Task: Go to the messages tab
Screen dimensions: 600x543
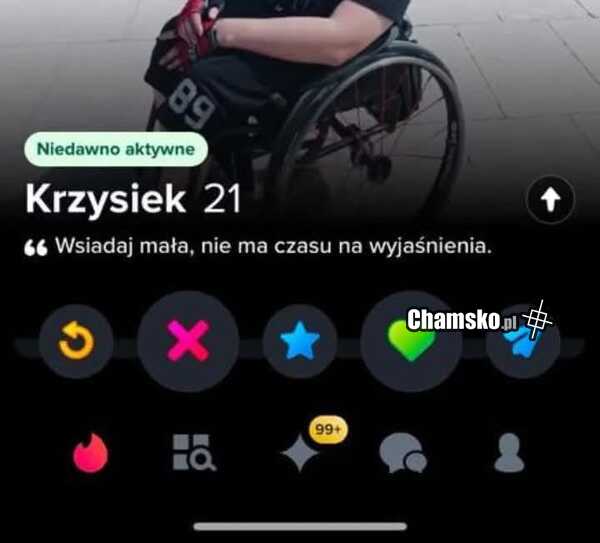Action: (403, 454)
